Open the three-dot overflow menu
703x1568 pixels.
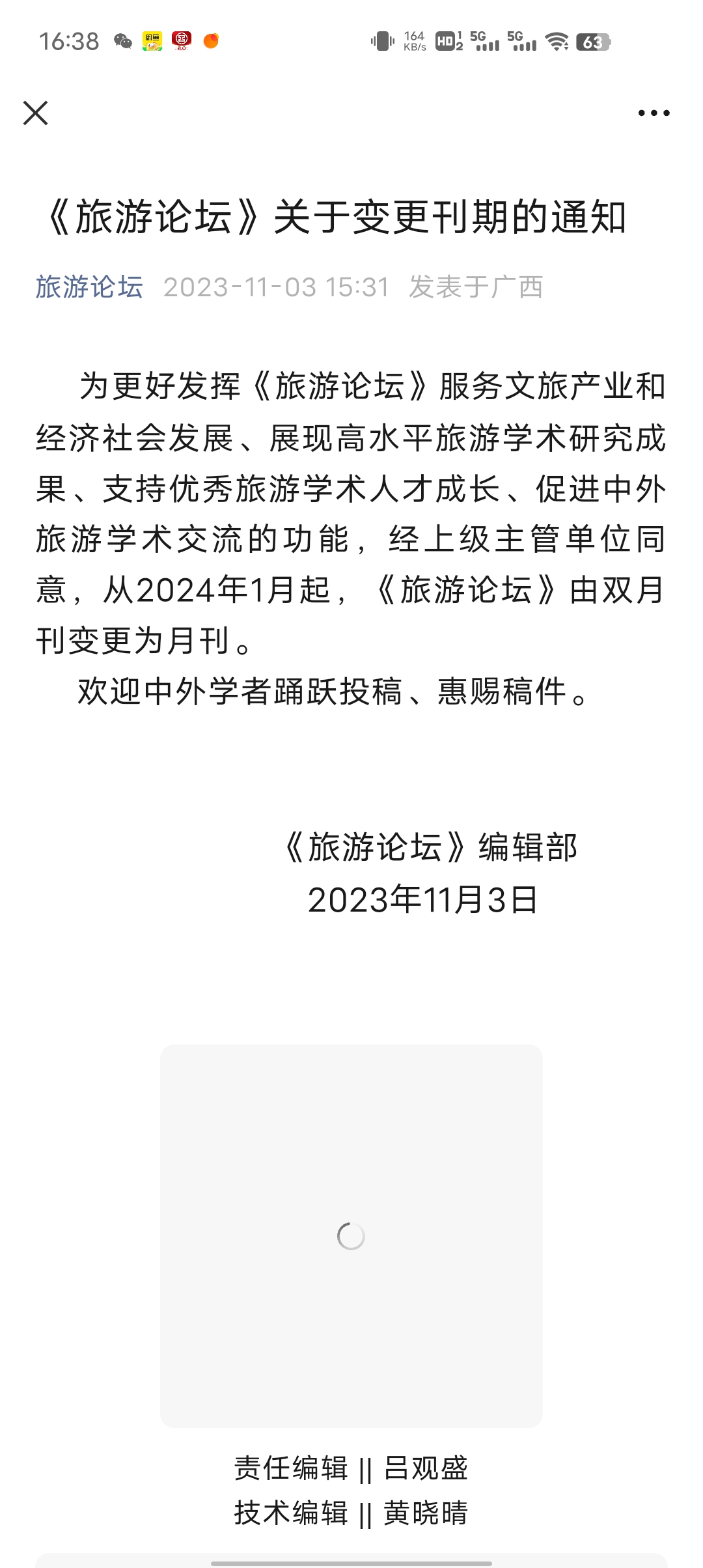point(654,113)
